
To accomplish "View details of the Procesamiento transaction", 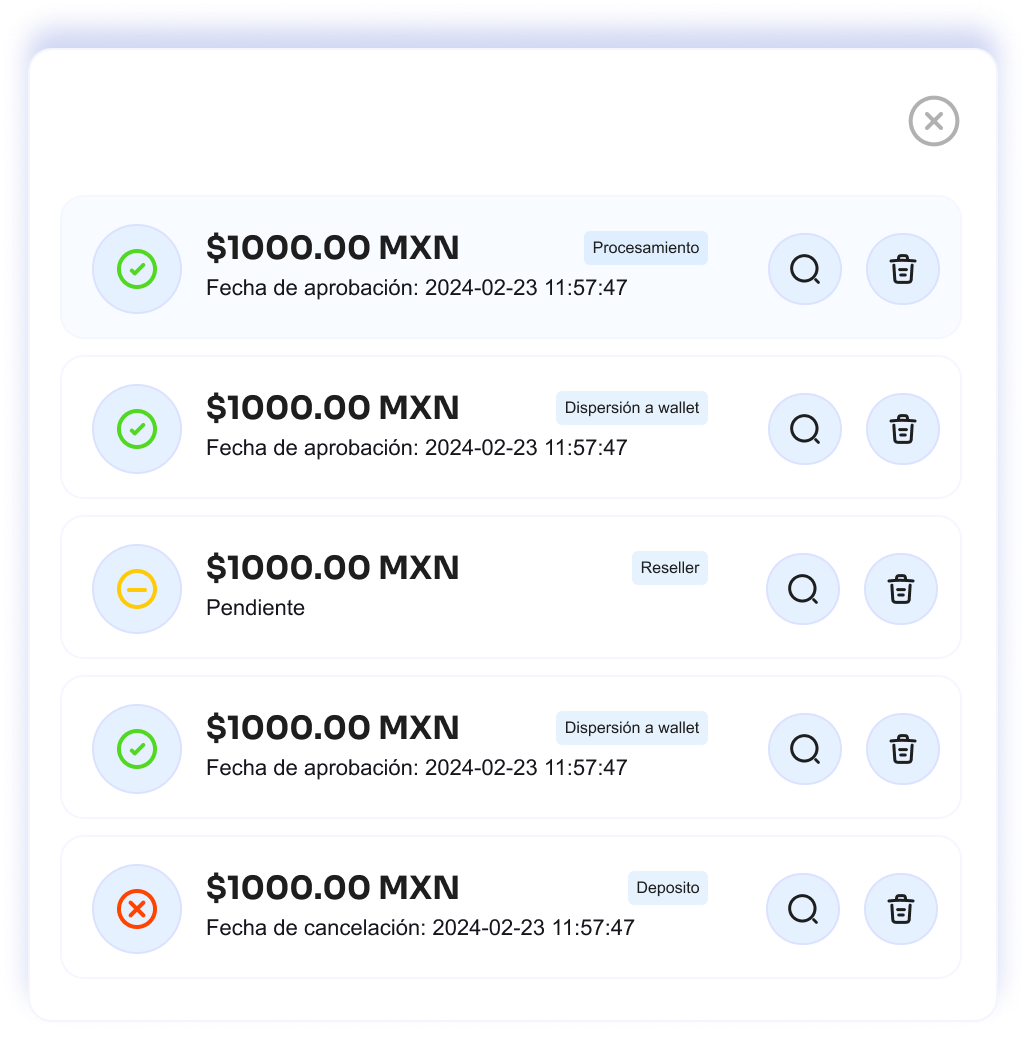I will (x=805, y=269).
